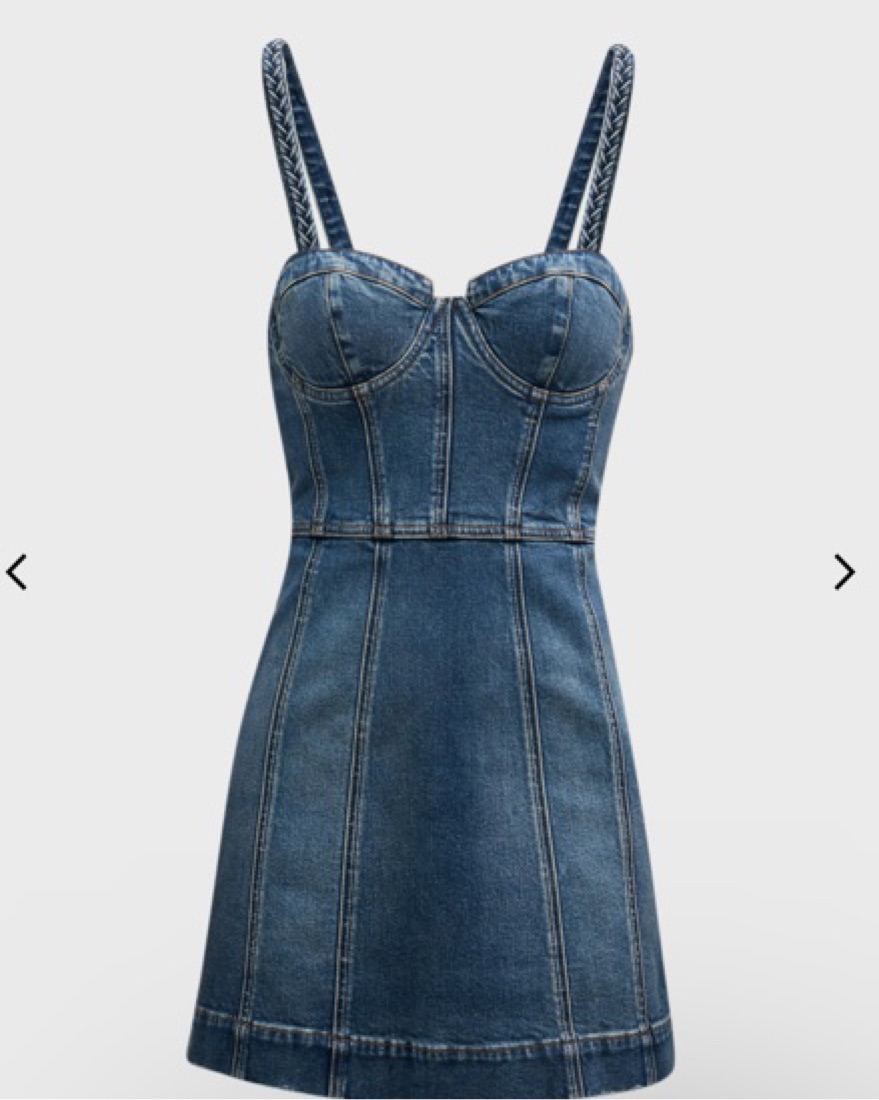Go to the previous product image
This screenshot has width=879, height=1100.
coord(16,572)
